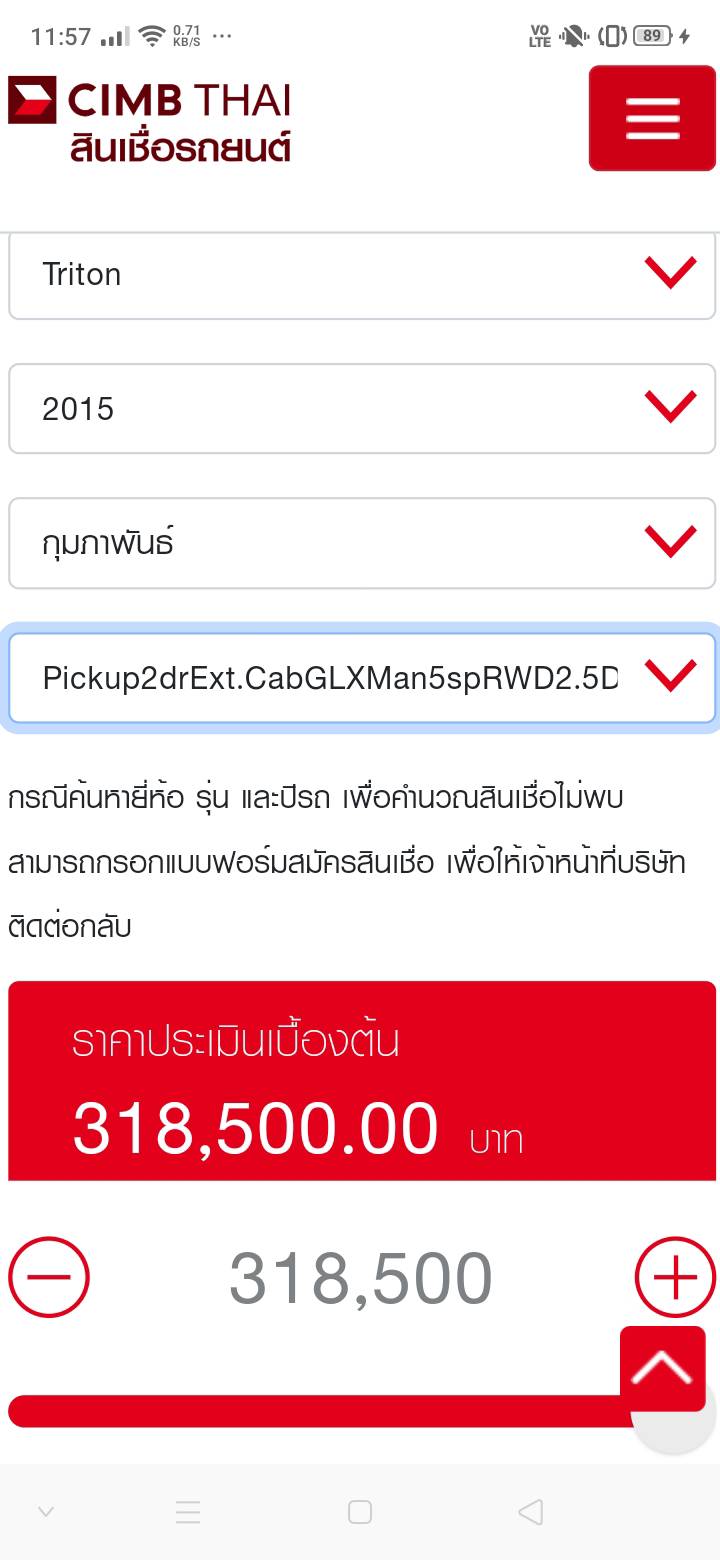
Task: Jump back to top of page
Action: 662,1368
